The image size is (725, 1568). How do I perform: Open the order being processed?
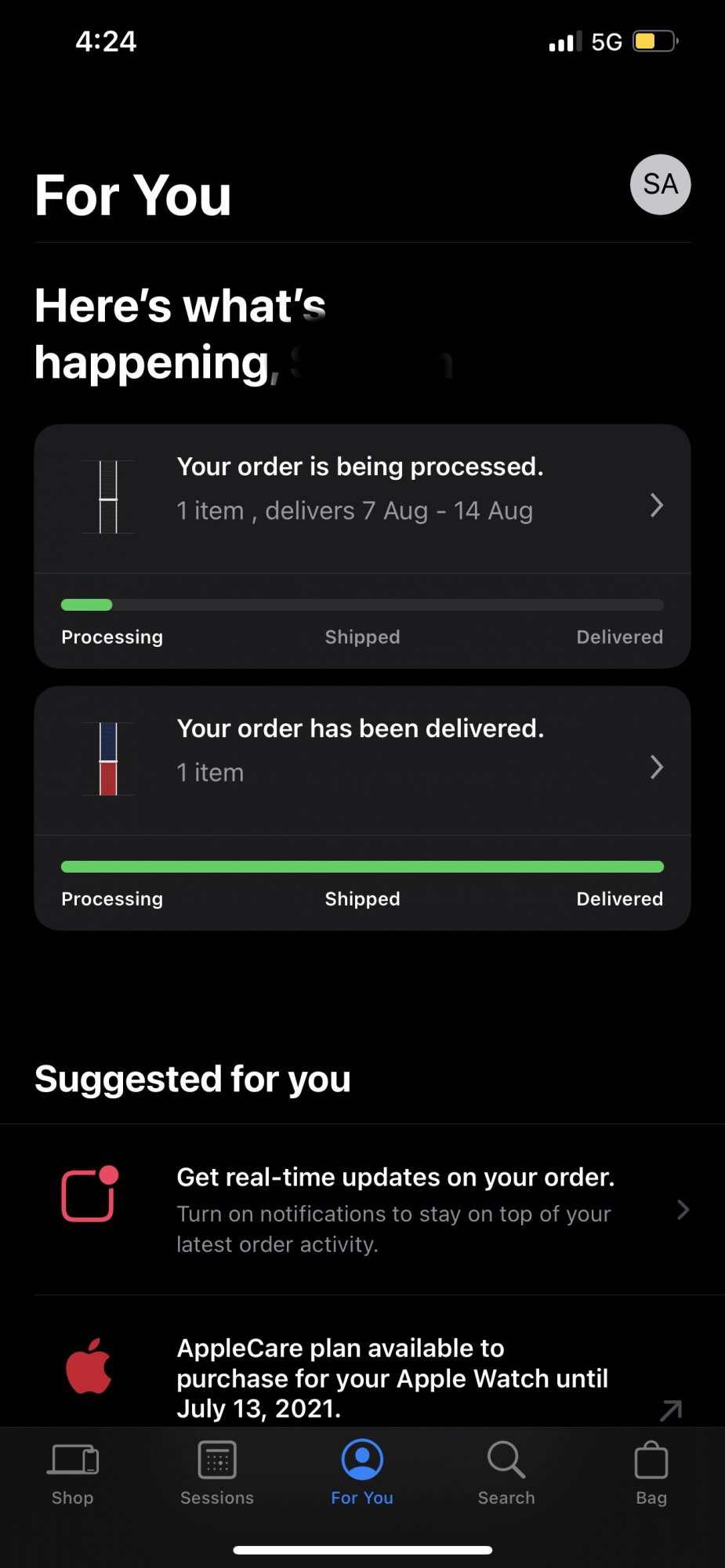click(362, 546)
